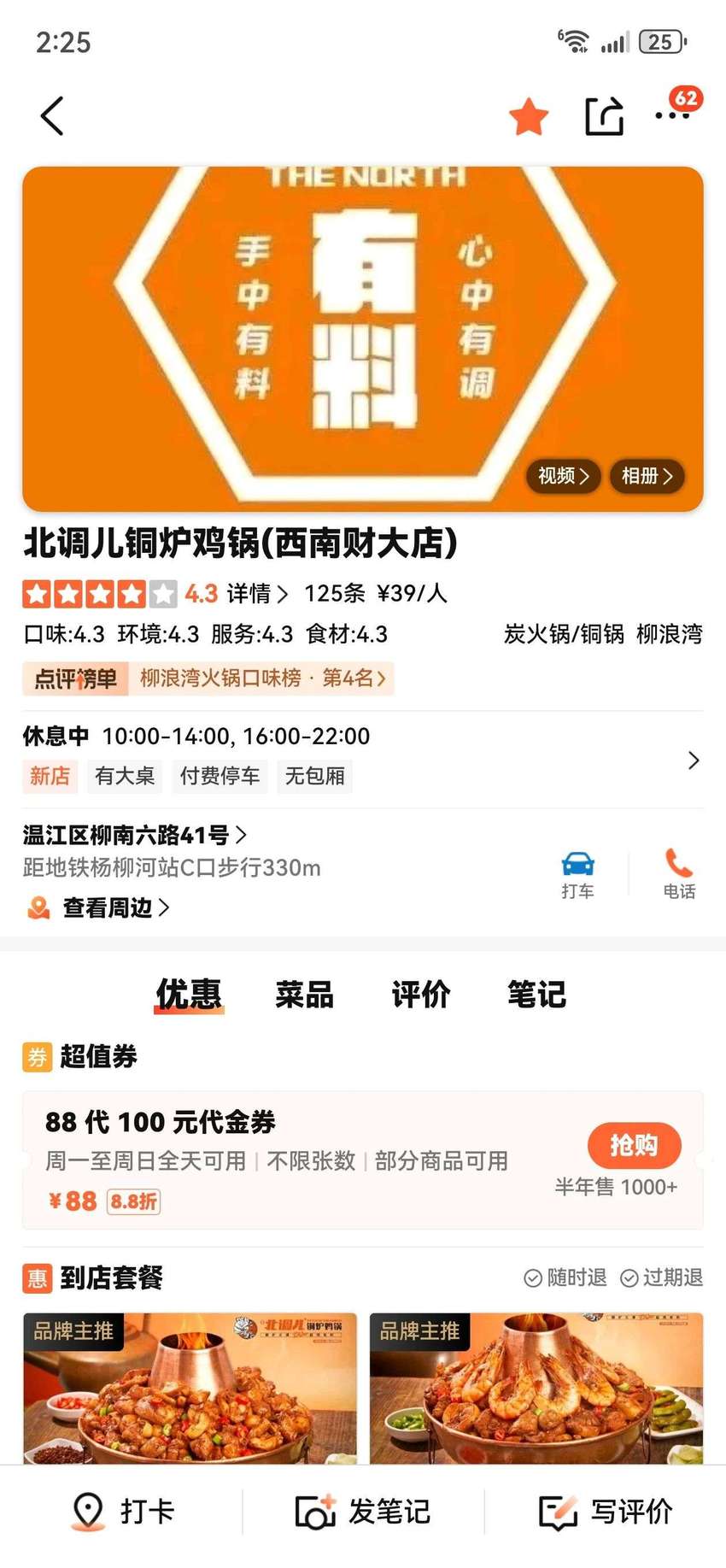Call the restaurant via 电话
The width and height of the screenshot is (726, 1568).
click(x=679, y=875)
